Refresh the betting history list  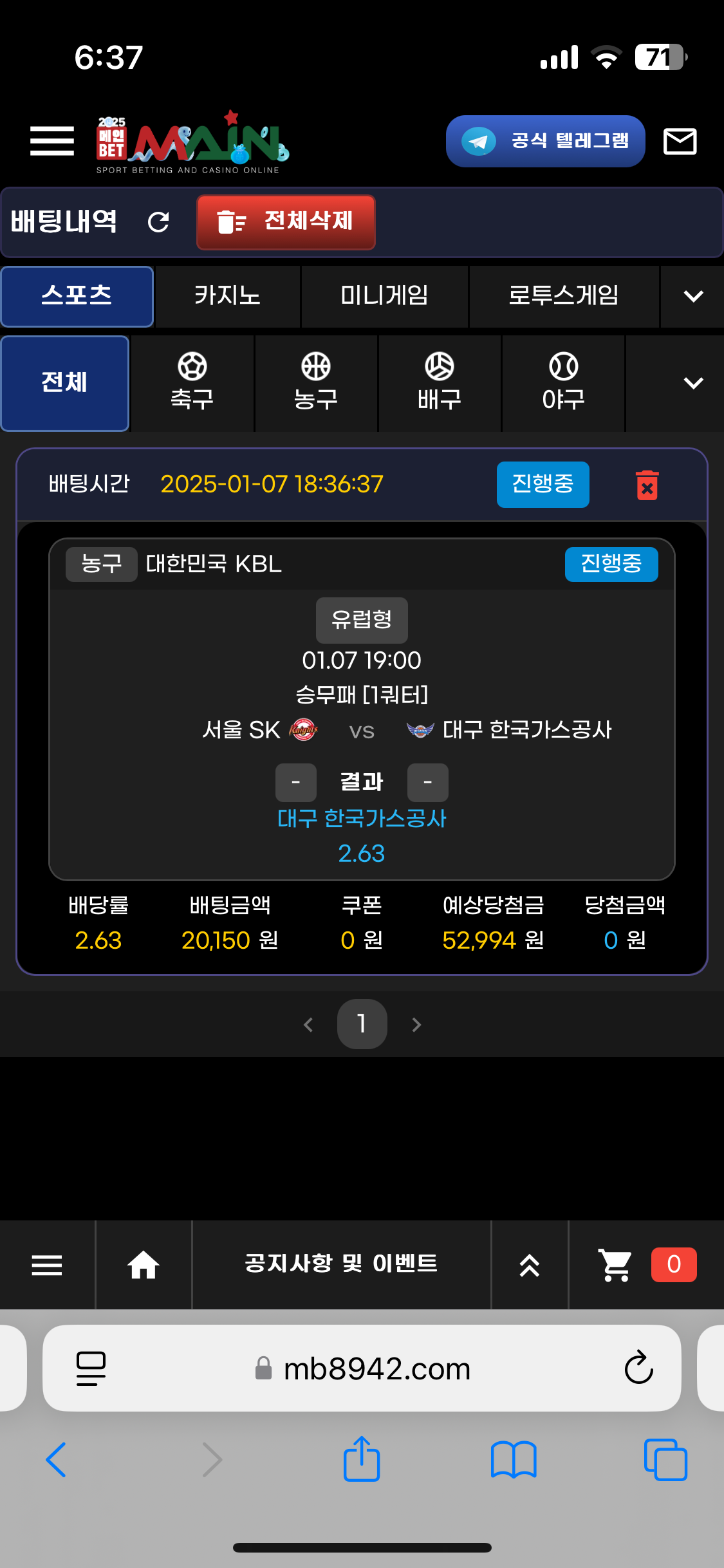tap(158, 222)
